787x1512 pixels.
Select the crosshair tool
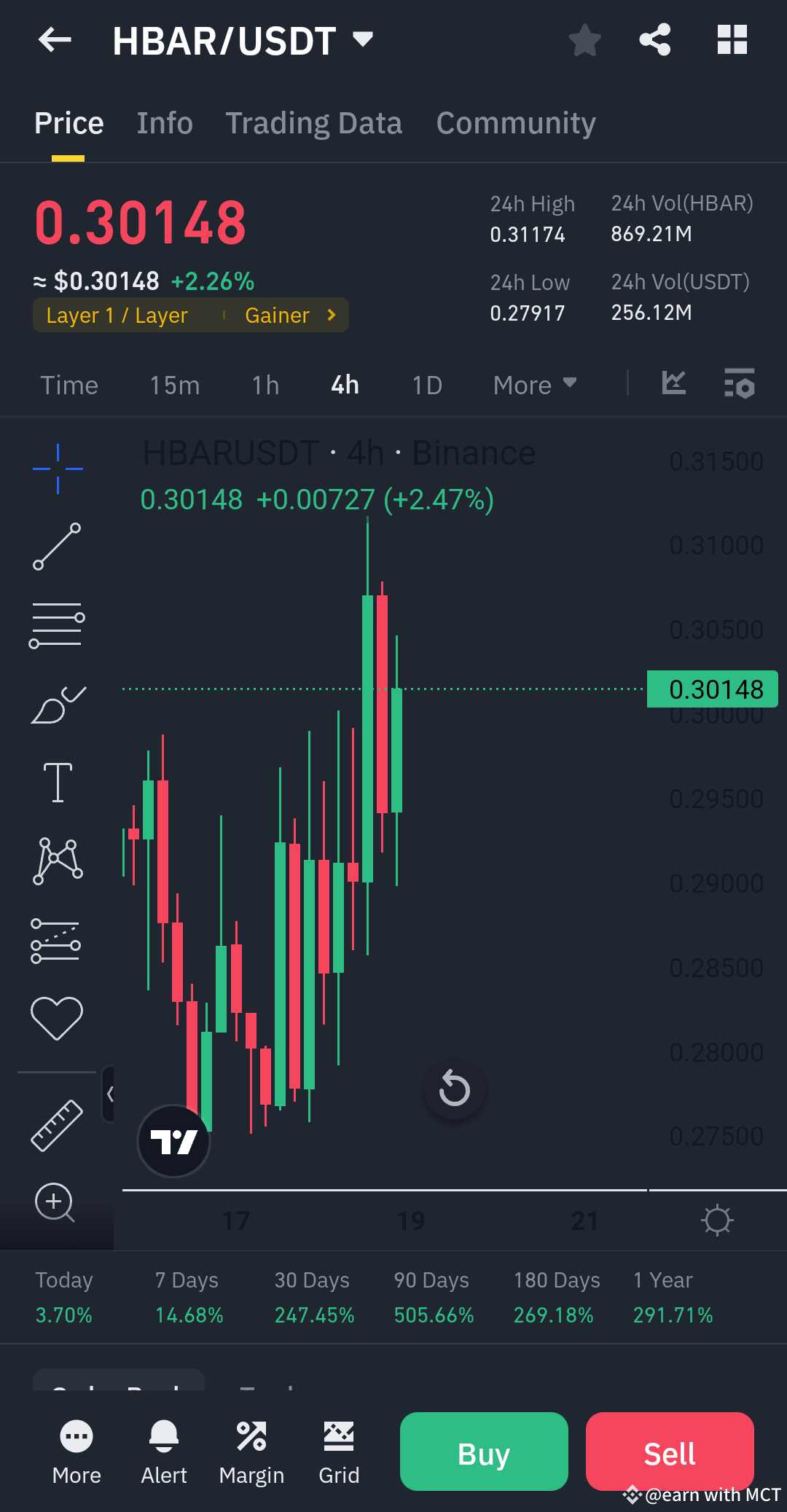tap(58, 469)
